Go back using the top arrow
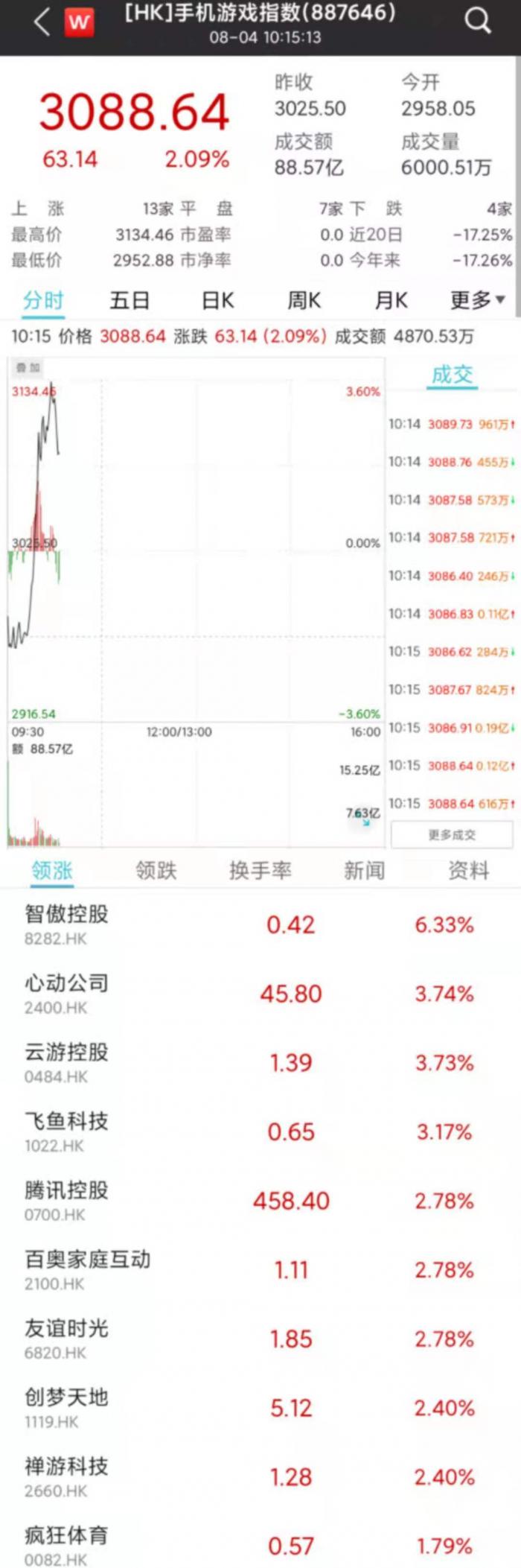Image resolution: width=521 pixels, height=1568 pixels. pos(42,22)
